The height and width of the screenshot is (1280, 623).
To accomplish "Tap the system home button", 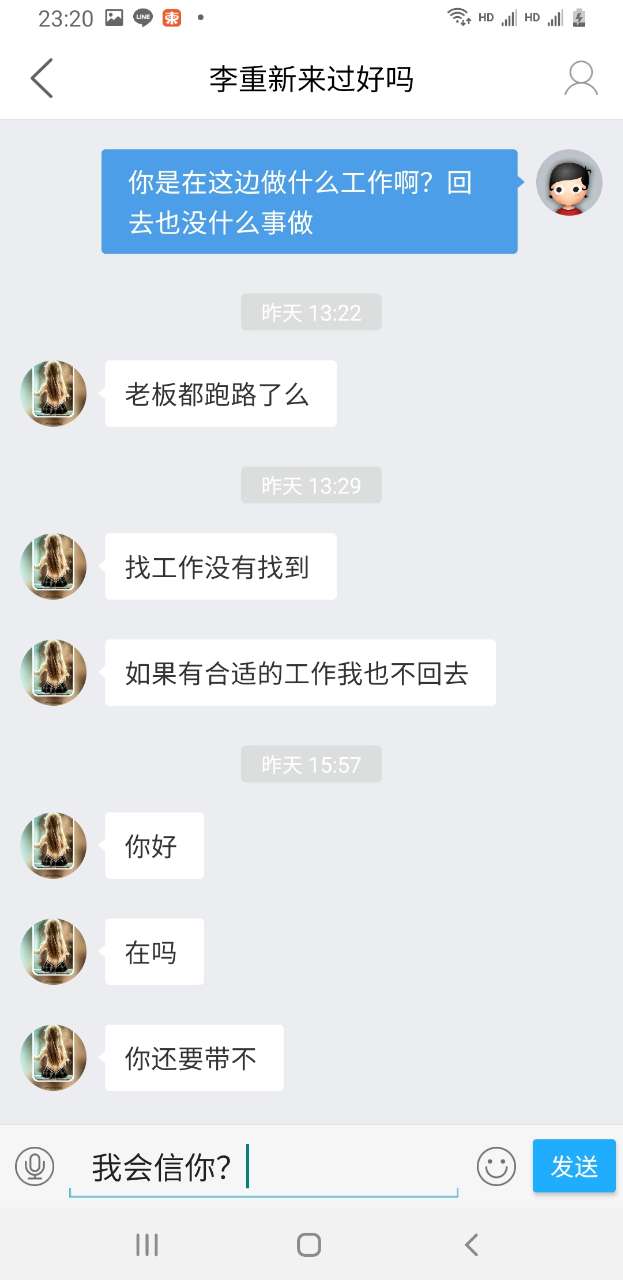I will click(309, 1245).
